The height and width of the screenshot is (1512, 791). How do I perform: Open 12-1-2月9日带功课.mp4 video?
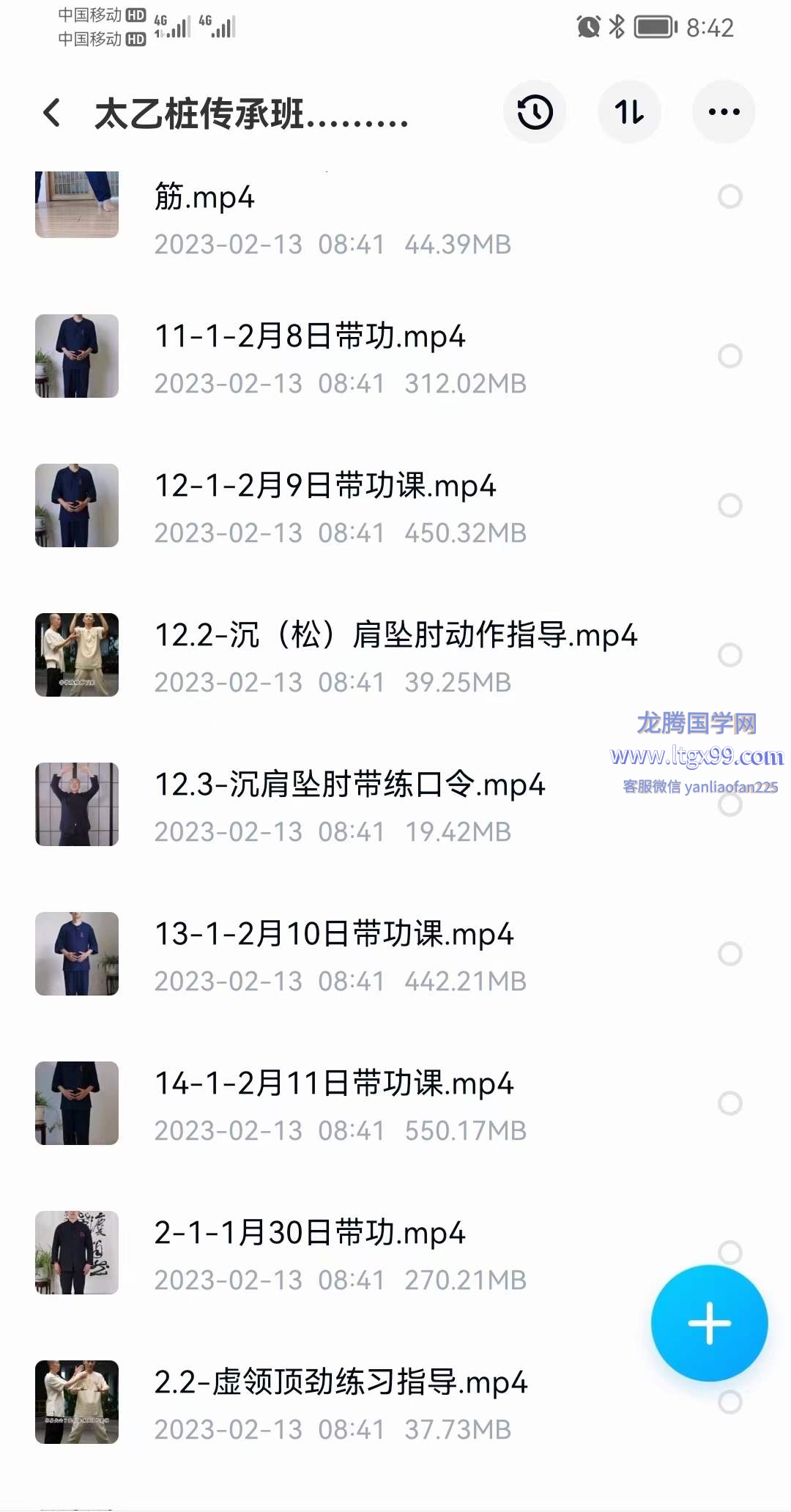(325, 487)
